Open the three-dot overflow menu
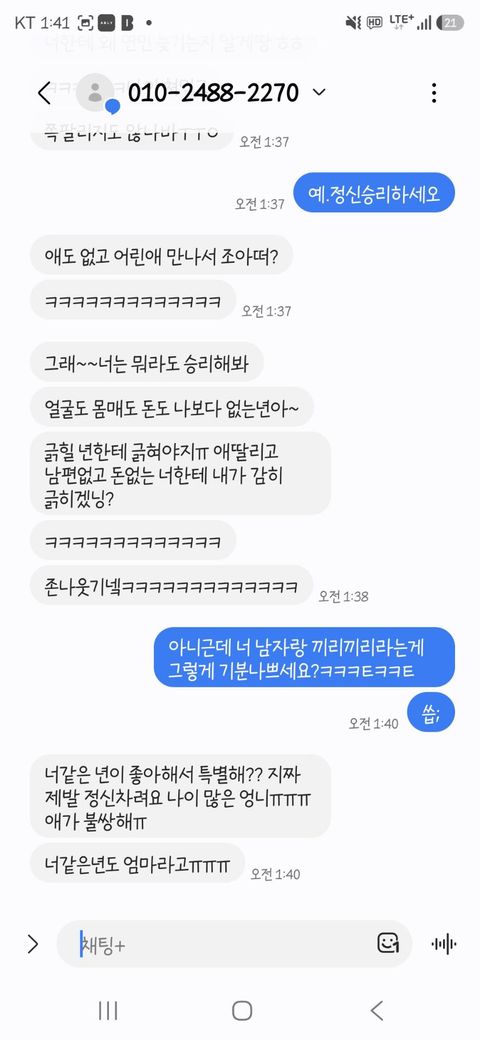Image resolution: width=480 pixels, height=1040 pixels. click(x=434, y=93)
